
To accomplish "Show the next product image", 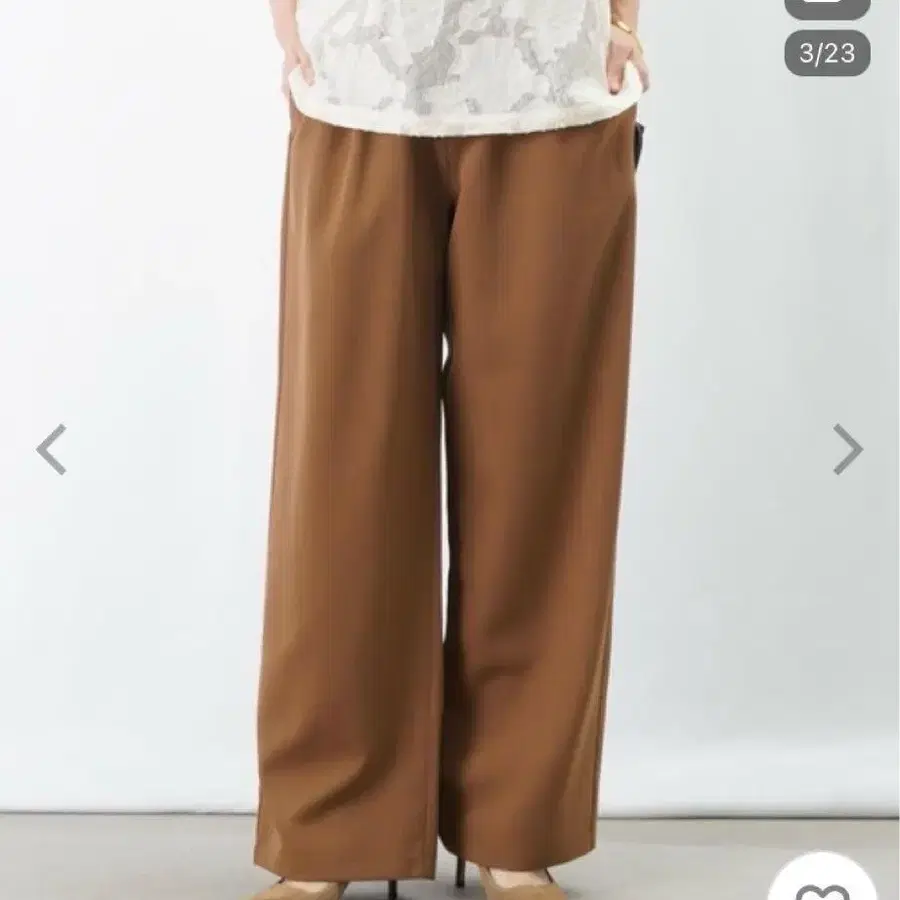I will point(848,449).
